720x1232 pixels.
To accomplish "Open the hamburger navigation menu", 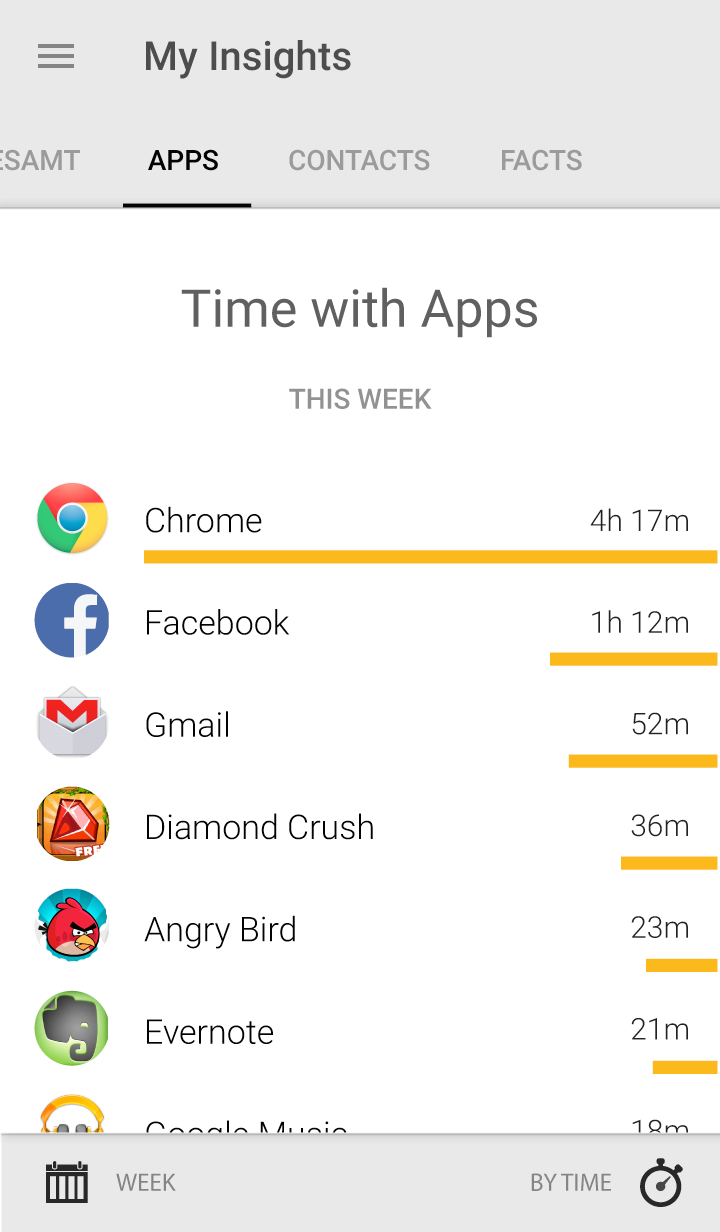I will tap(56, 57).
